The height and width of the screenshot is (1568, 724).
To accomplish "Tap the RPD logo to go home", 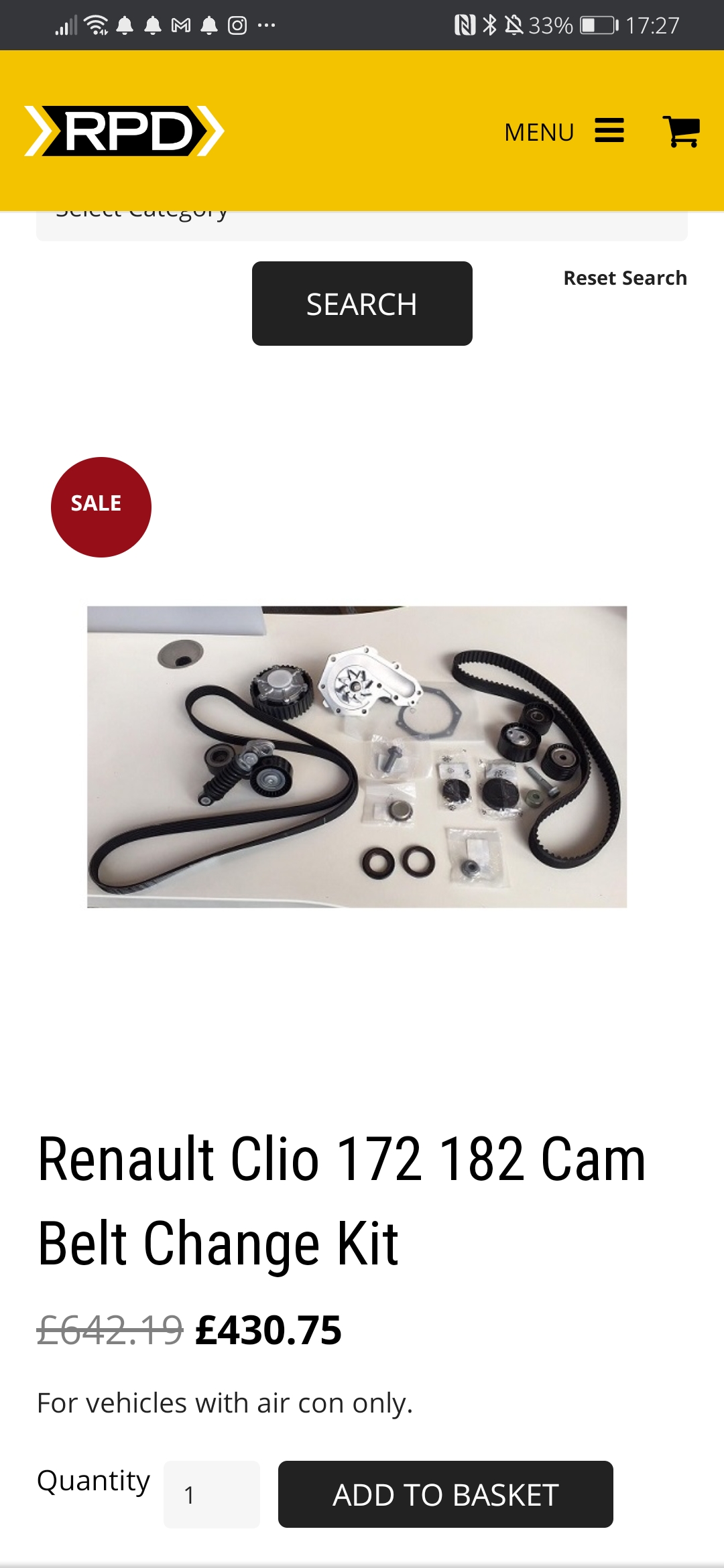I will point(125,131).
